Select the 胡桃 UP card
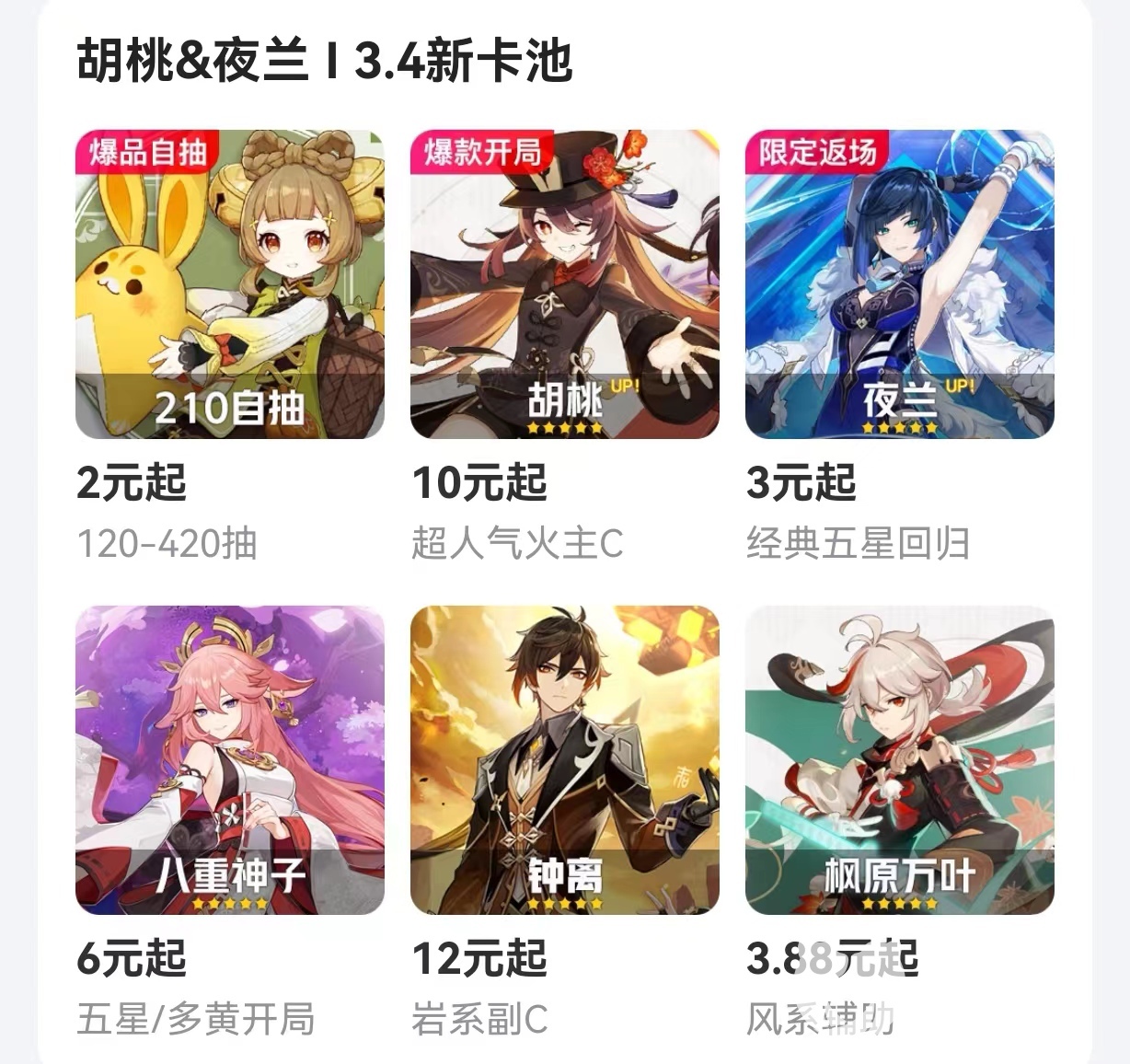Screen dimensions: 1130x1064 [564, 284]
